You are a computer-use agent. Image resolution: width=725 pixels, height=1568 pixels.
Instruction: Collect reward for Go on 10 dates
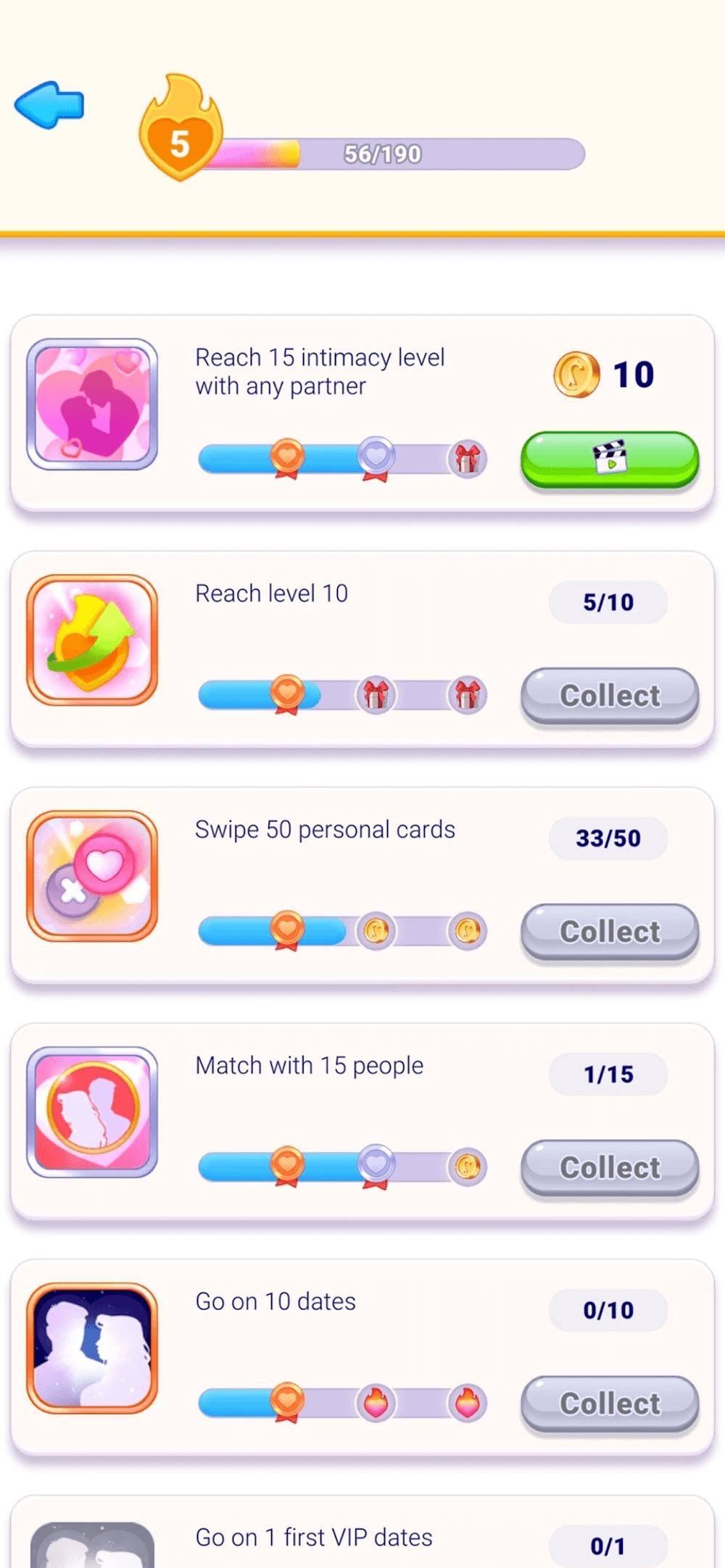(610, 1404)
